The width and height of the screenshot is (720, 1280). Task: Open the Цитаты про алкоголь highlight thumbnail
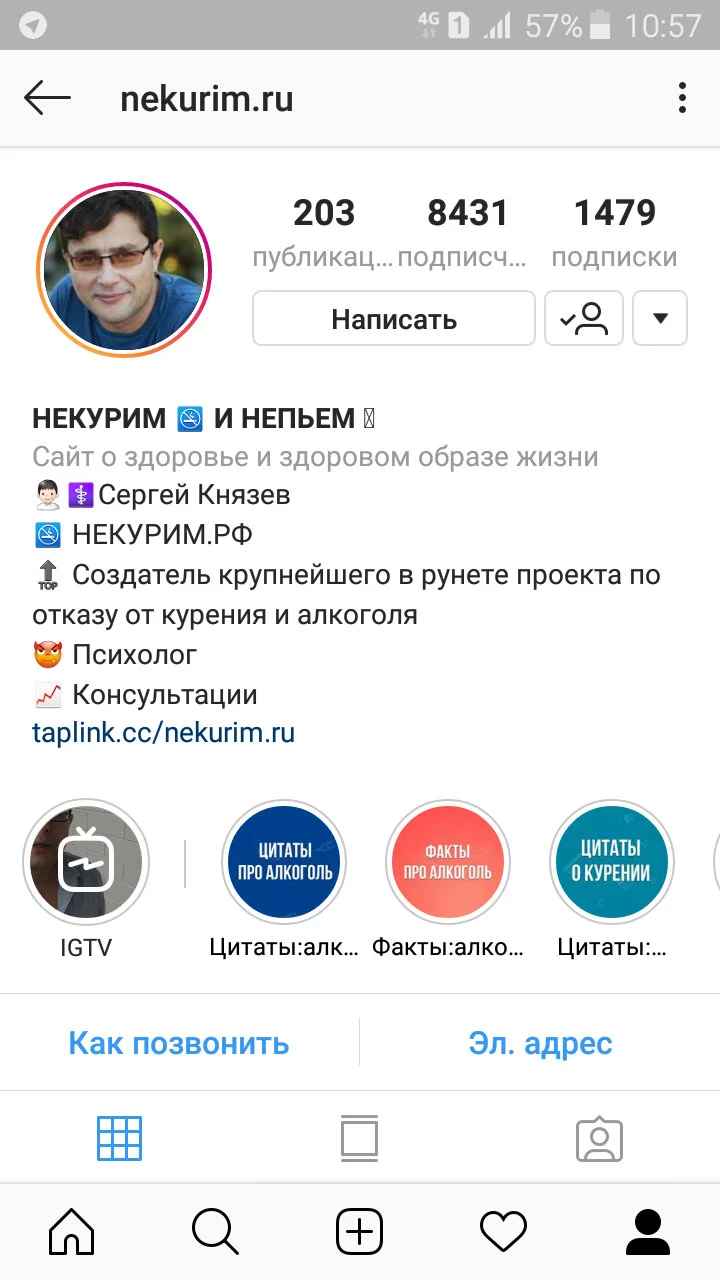click(283, 862)
